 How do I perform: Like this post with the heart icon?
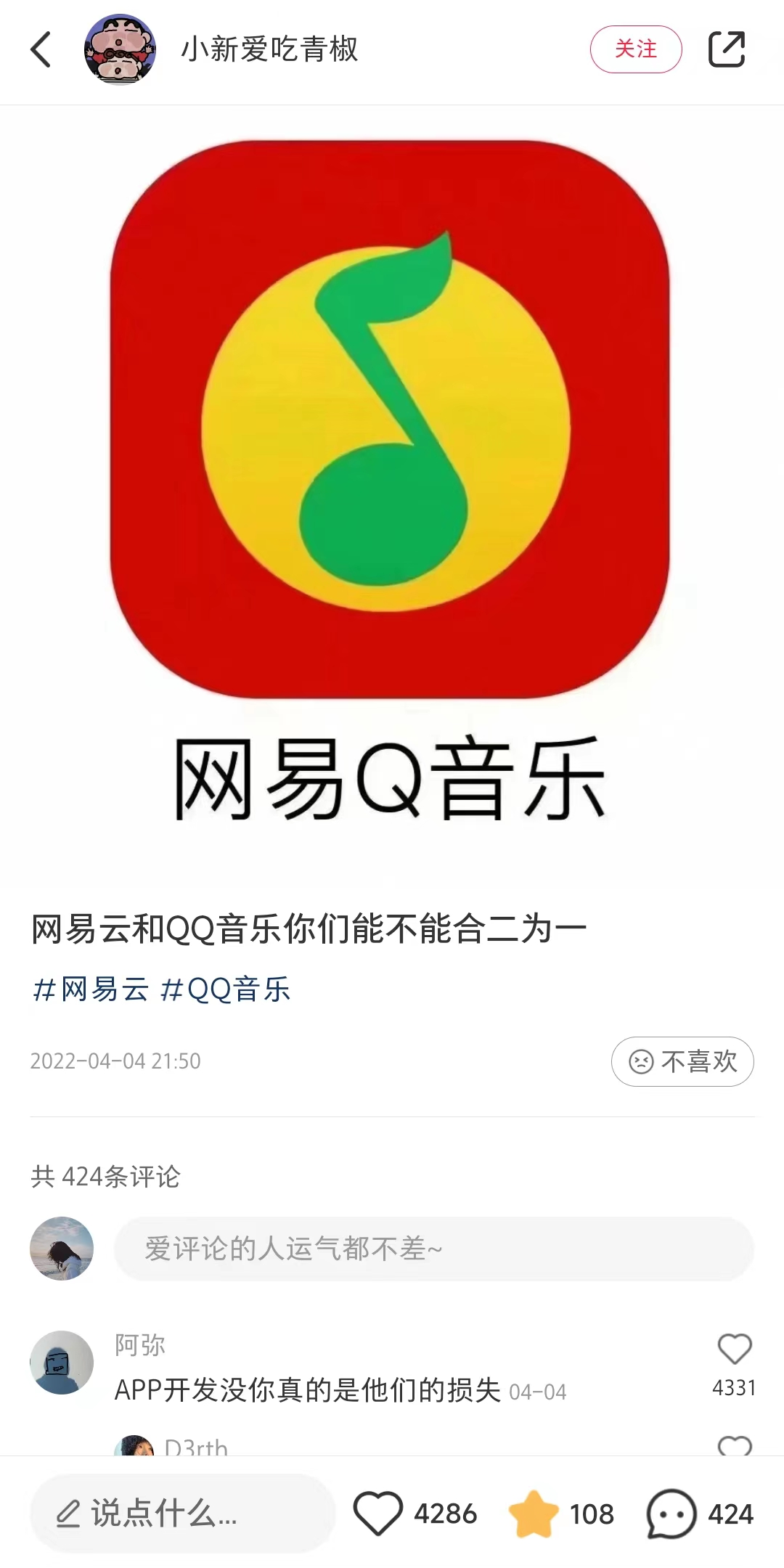(377, 1514)
